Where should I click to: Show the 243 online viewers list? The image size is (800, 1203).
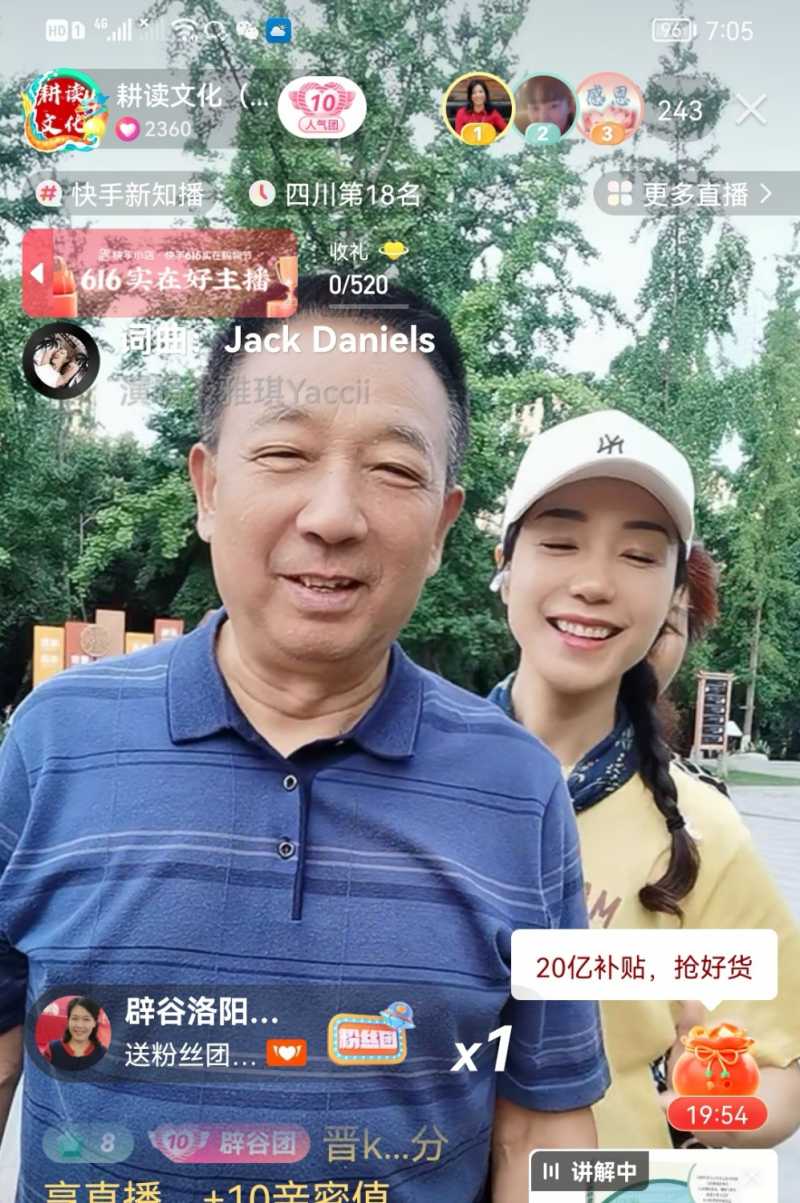(680, 110)
